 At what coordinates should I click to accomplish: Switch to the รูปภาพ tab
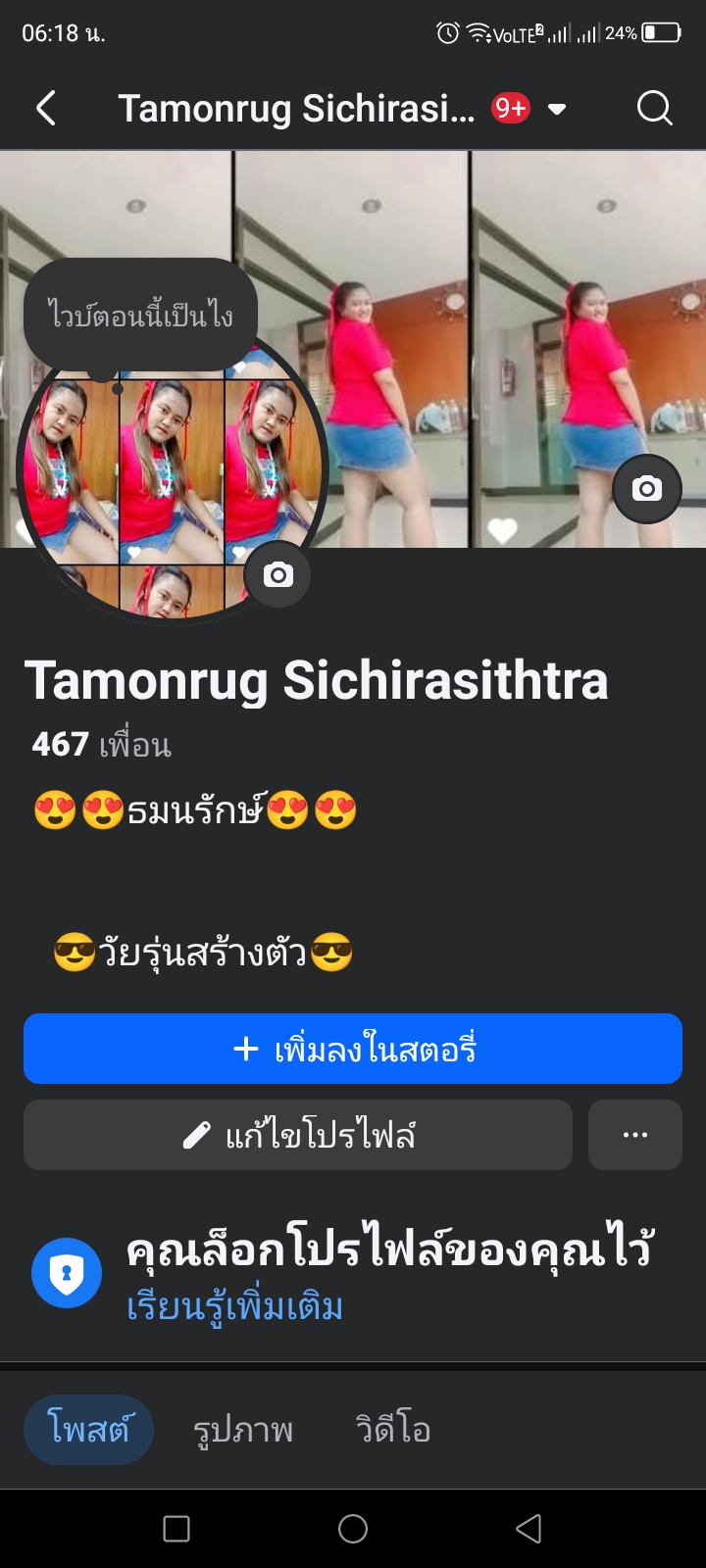click(243, 1430)
